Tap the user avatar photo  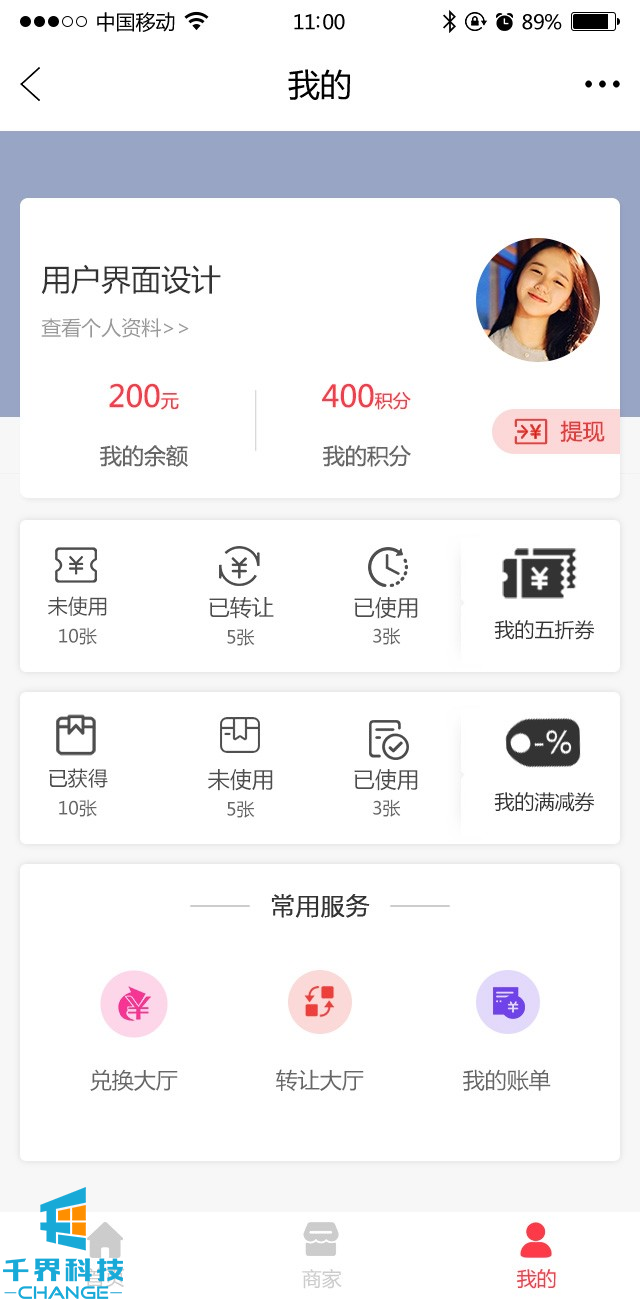coord(537,300)
